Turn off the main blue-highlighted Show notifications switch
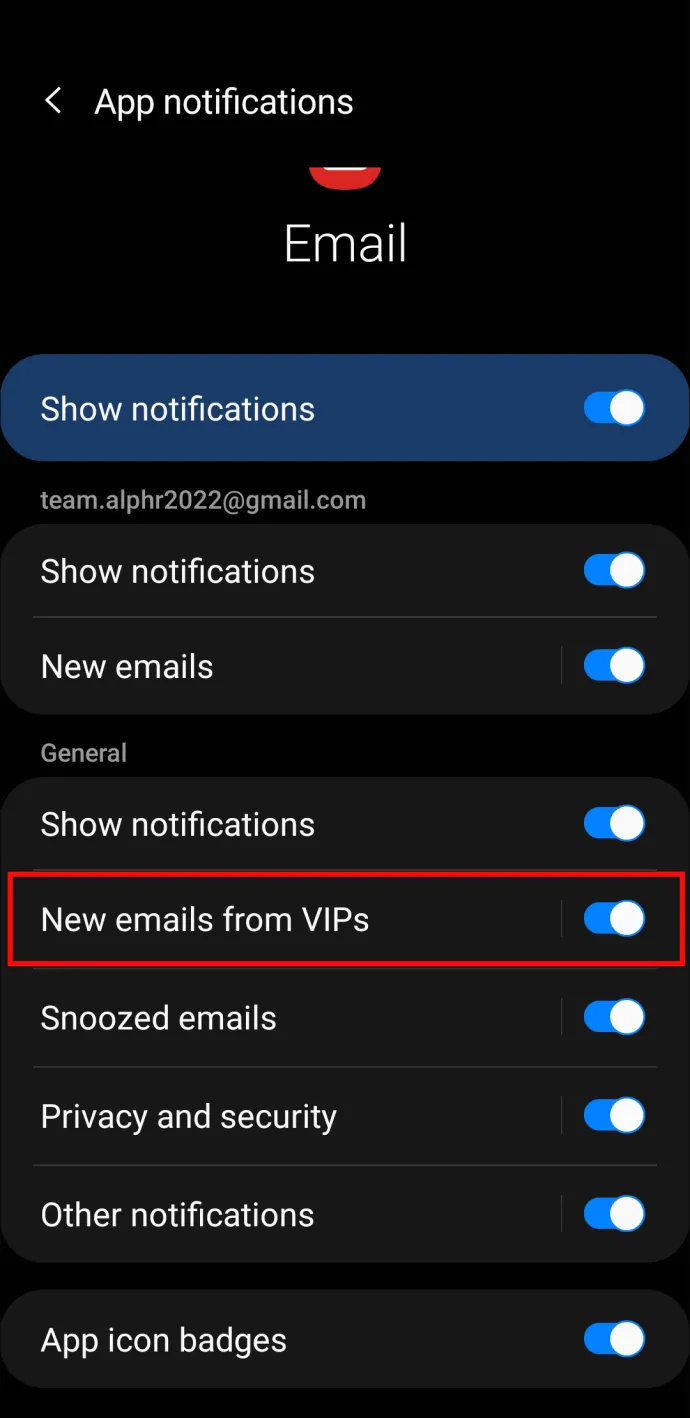 tap(613, 408)
